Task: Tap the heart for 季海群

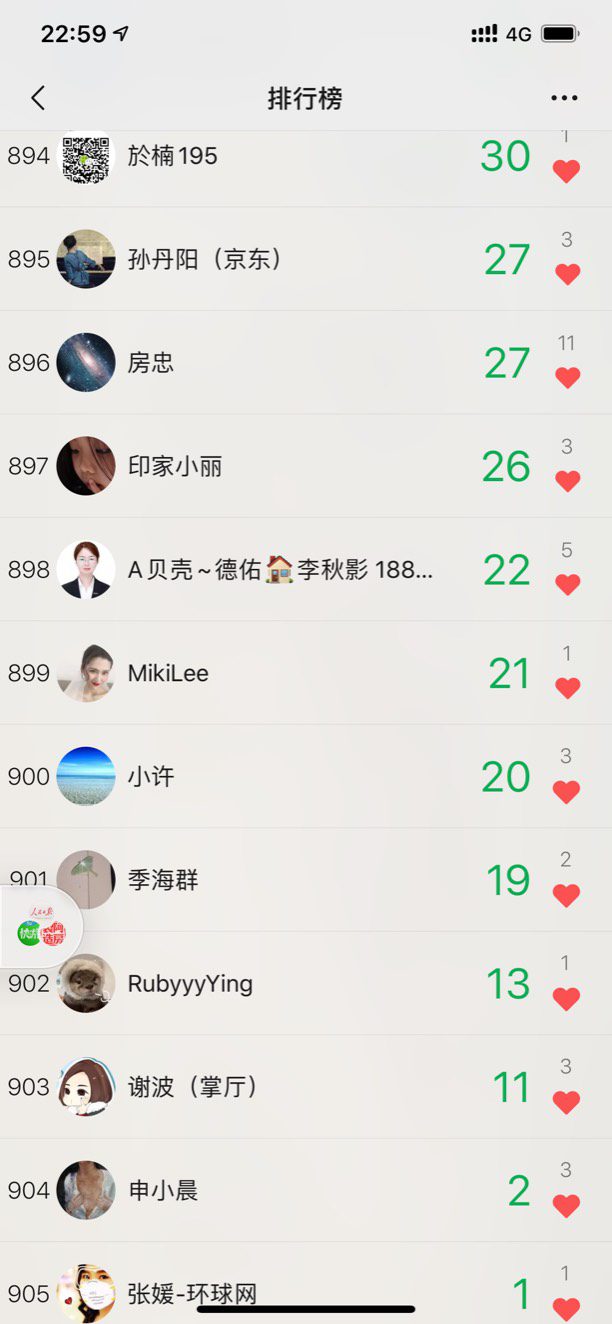Action: (567, 895)
